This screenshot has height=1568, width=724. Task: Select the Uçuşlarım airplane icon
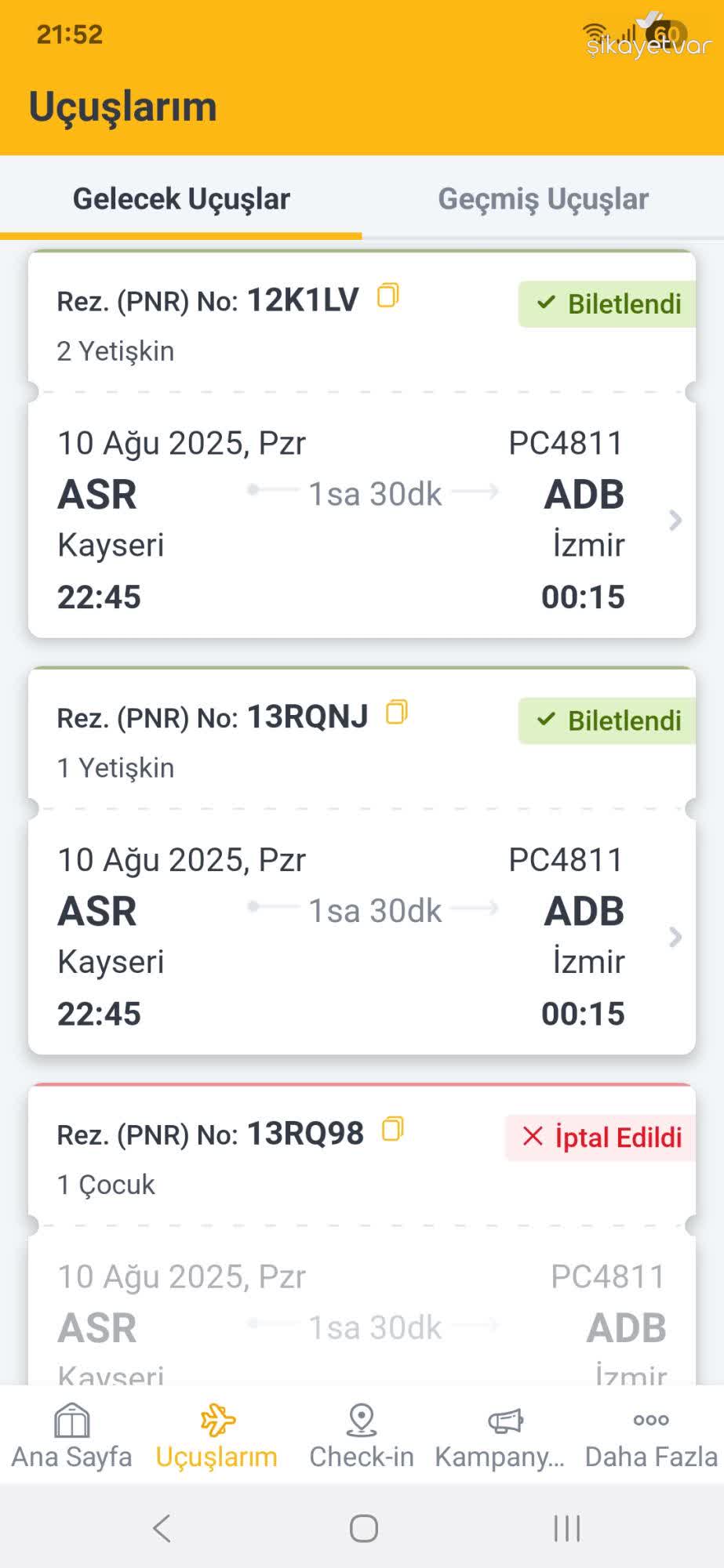pos(217,1420)
